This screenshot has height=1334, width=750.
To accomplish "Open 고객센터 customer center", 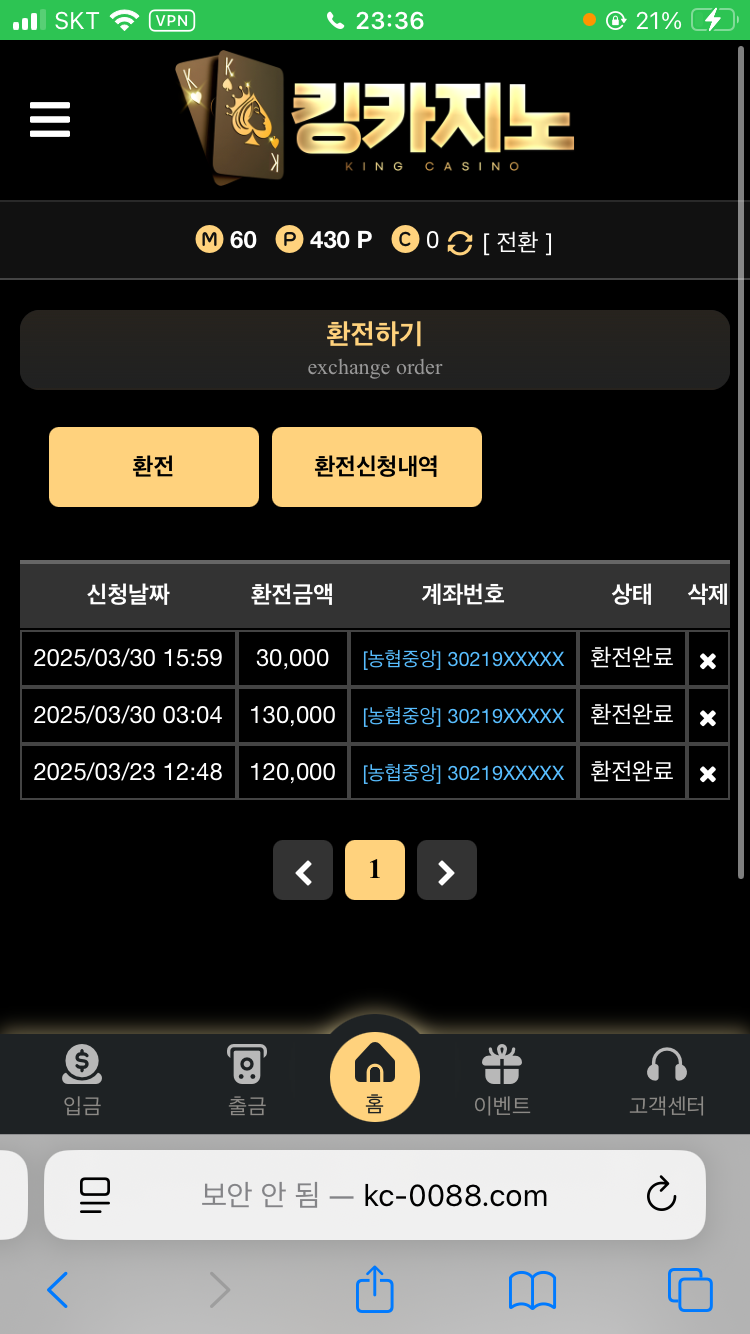I will click(667, 1080).
